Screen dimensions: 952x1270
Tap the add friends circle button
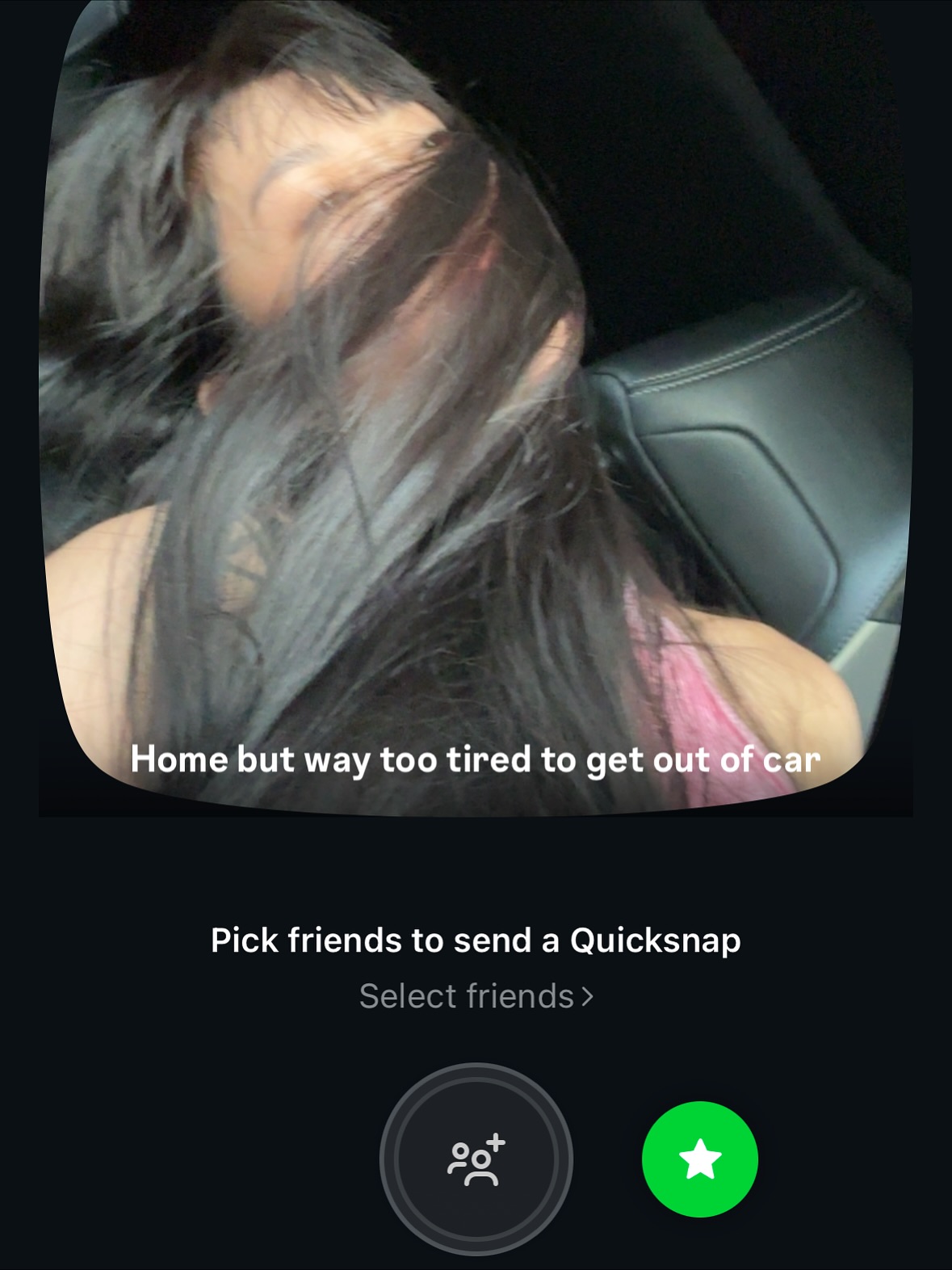tap(476, 1159)
